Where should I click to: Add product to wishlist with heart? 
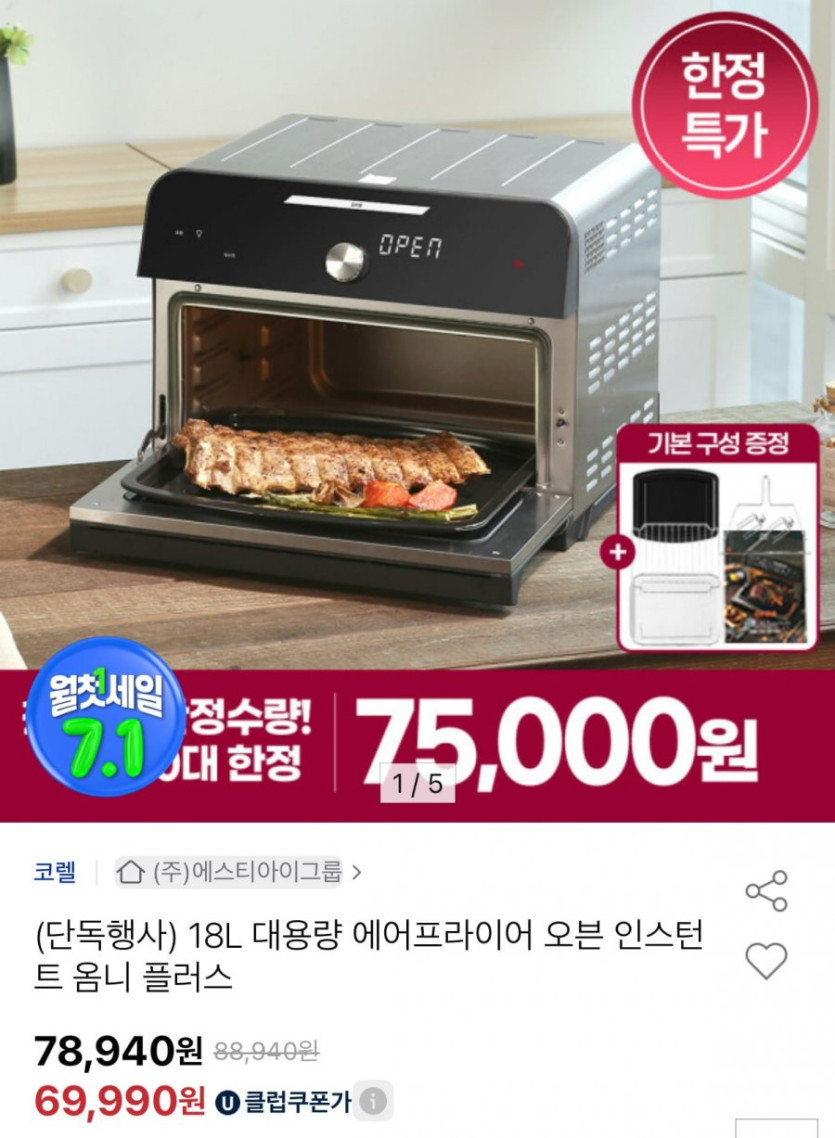(x=766, y=961)
